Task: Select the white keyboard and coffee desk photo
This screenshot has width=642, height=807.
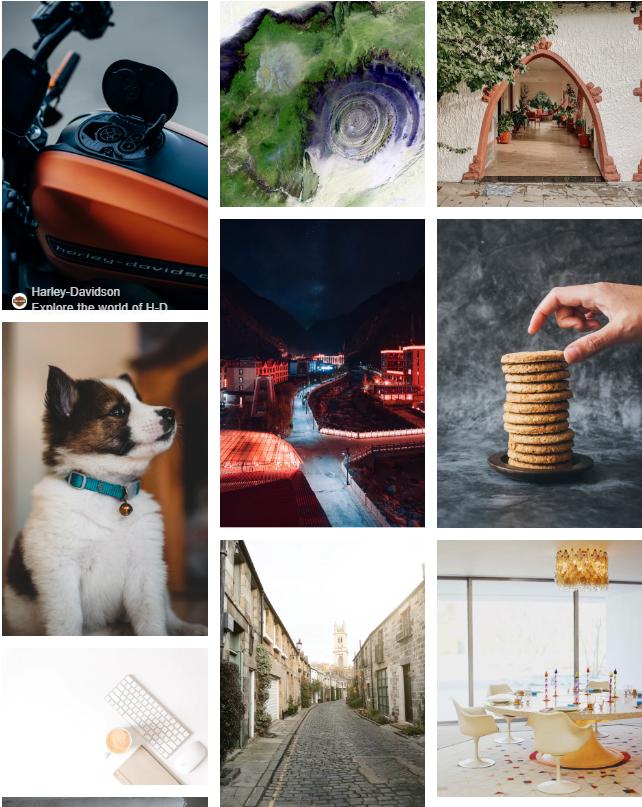Action: click(104, 715)
